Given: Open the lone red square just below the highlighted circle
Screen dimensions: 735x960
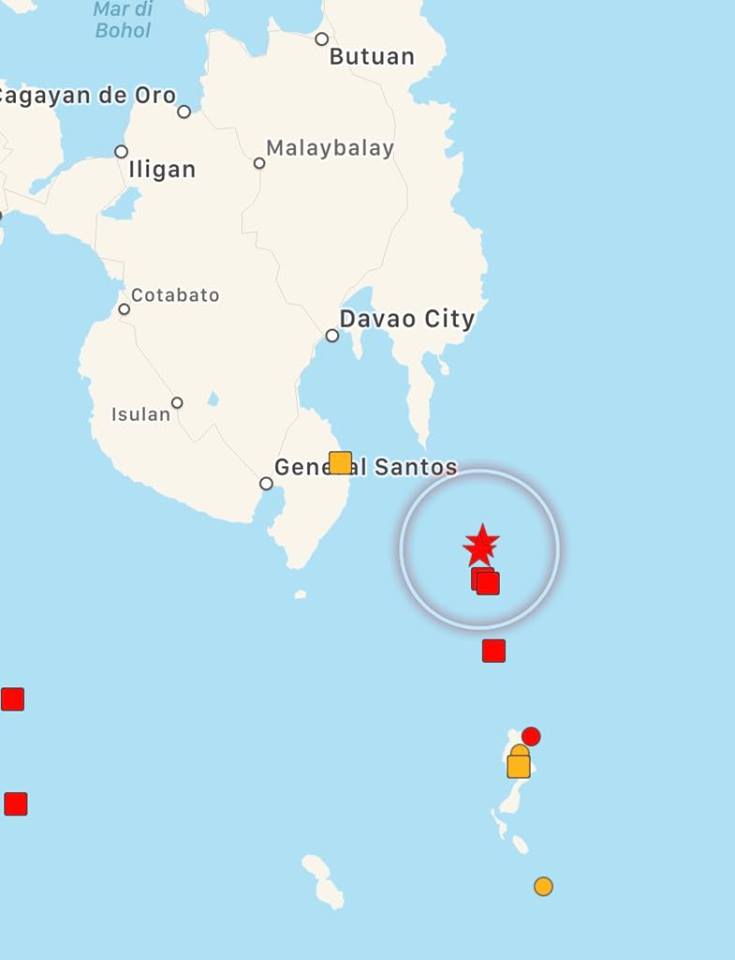Looking at the screenshot, I should click(493, 651).
